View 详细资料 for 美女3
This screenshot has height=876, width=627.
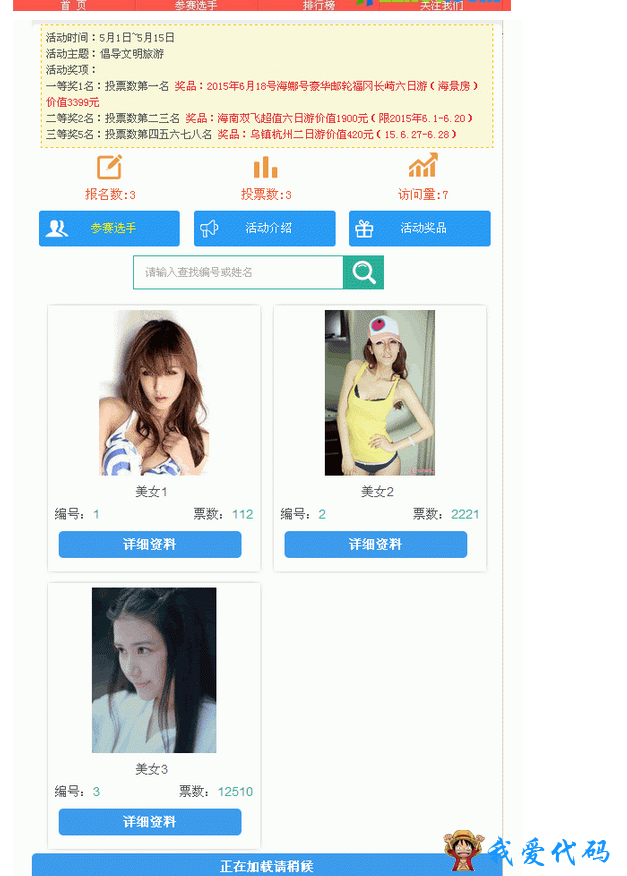150,821
